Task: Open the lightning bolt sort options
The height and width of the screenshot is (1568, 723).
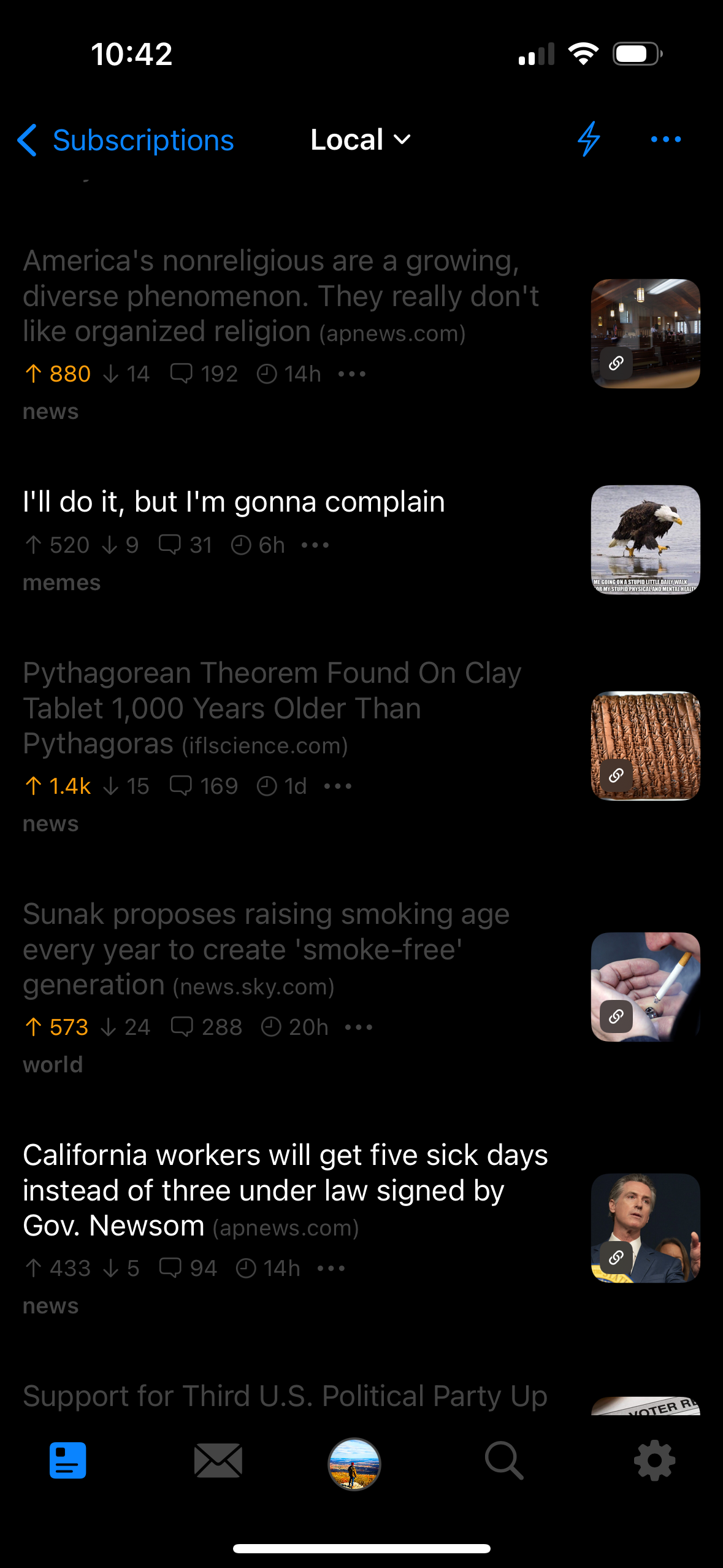Action: click(589, 139)
